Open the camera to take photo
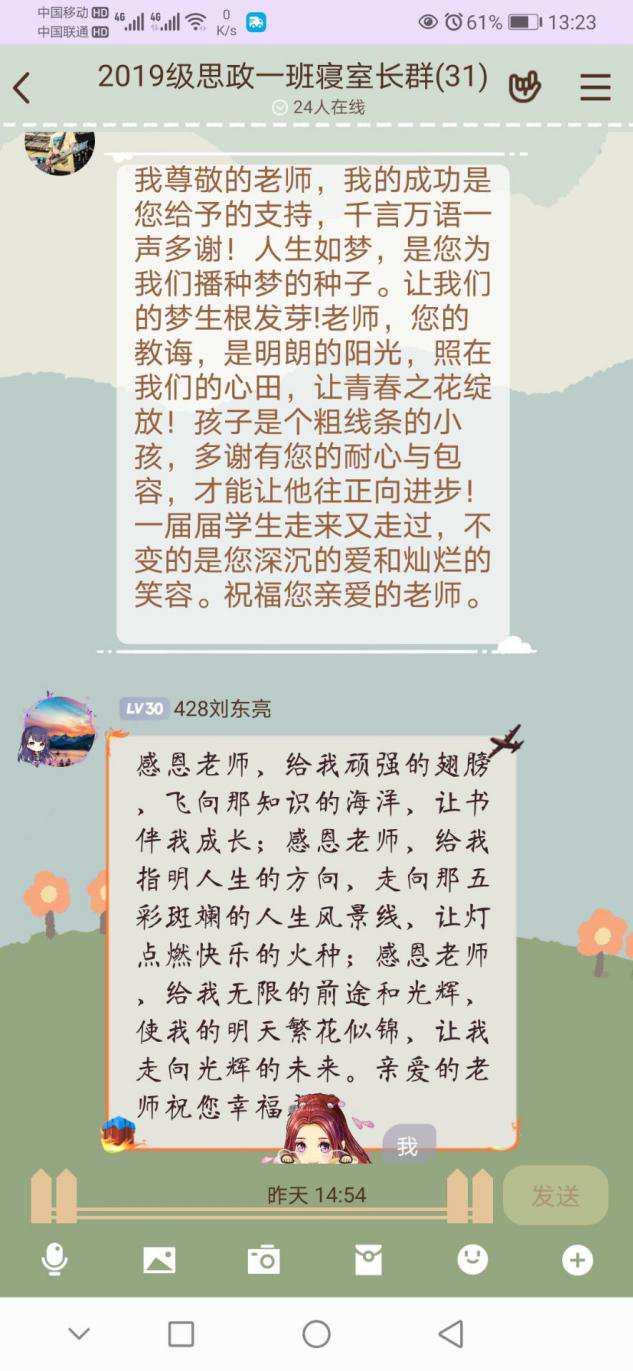Viewport: 633px width, 1371px height. click(x=264, y=1260)
